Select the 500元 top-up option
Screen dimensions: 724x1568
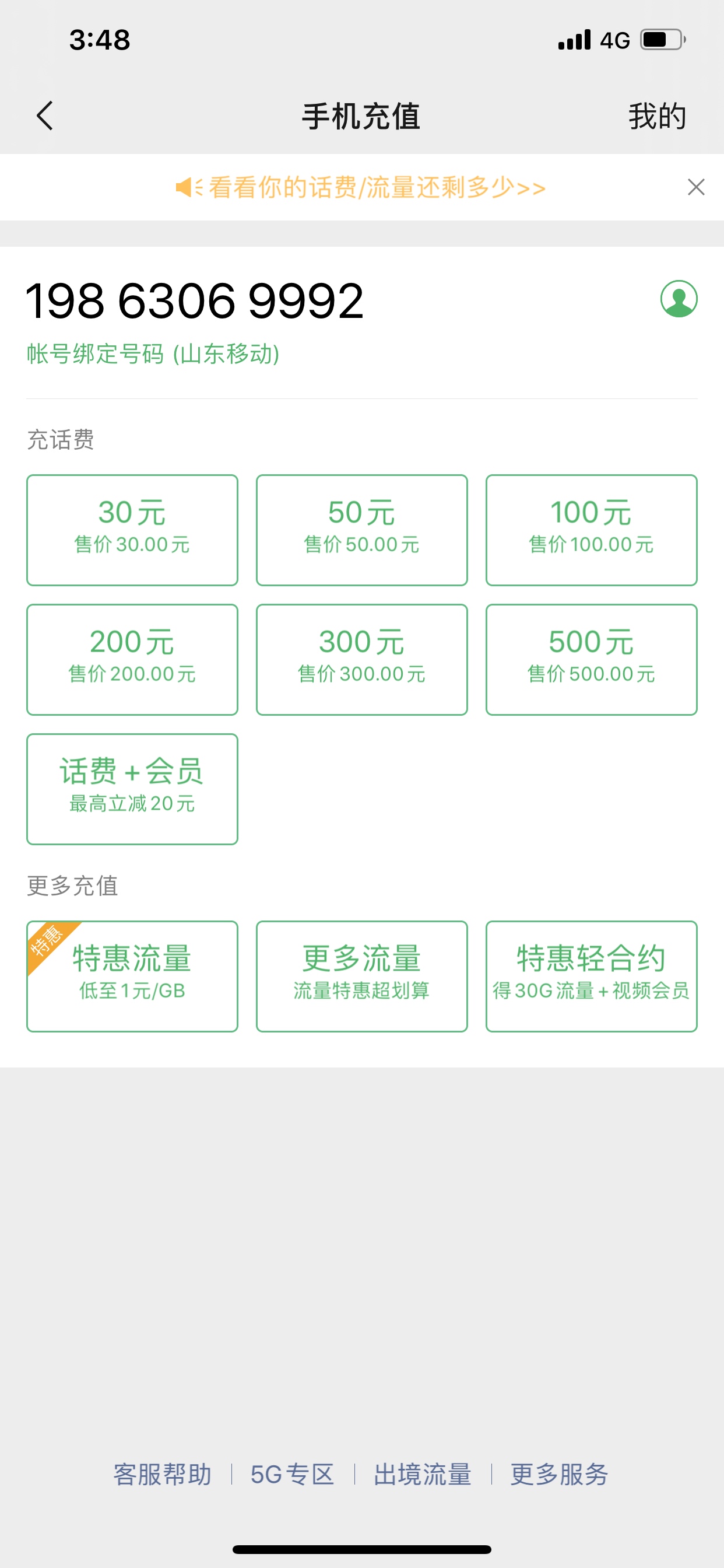tap(591, 660)
